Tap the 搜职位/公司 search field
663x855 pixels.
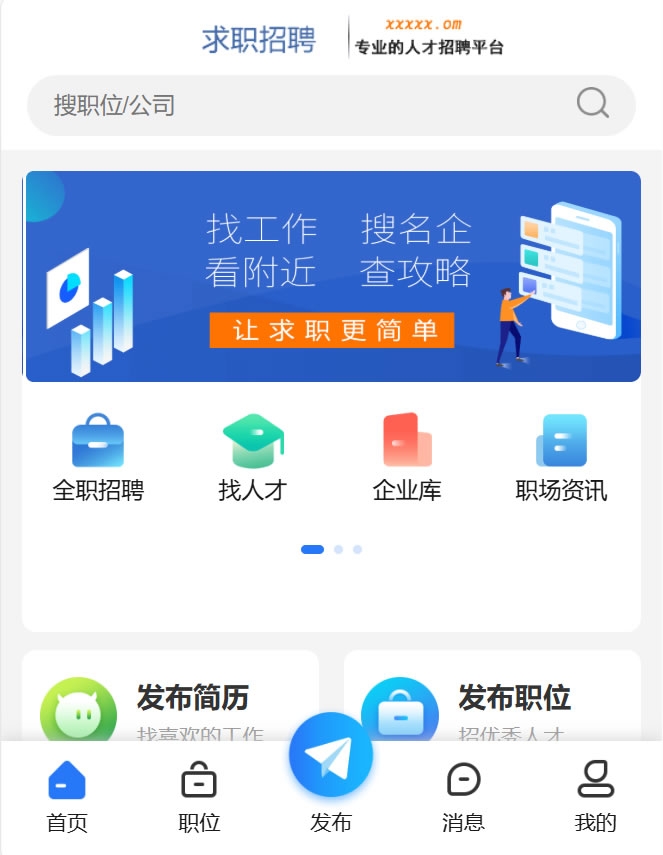(x=300, y=105)
